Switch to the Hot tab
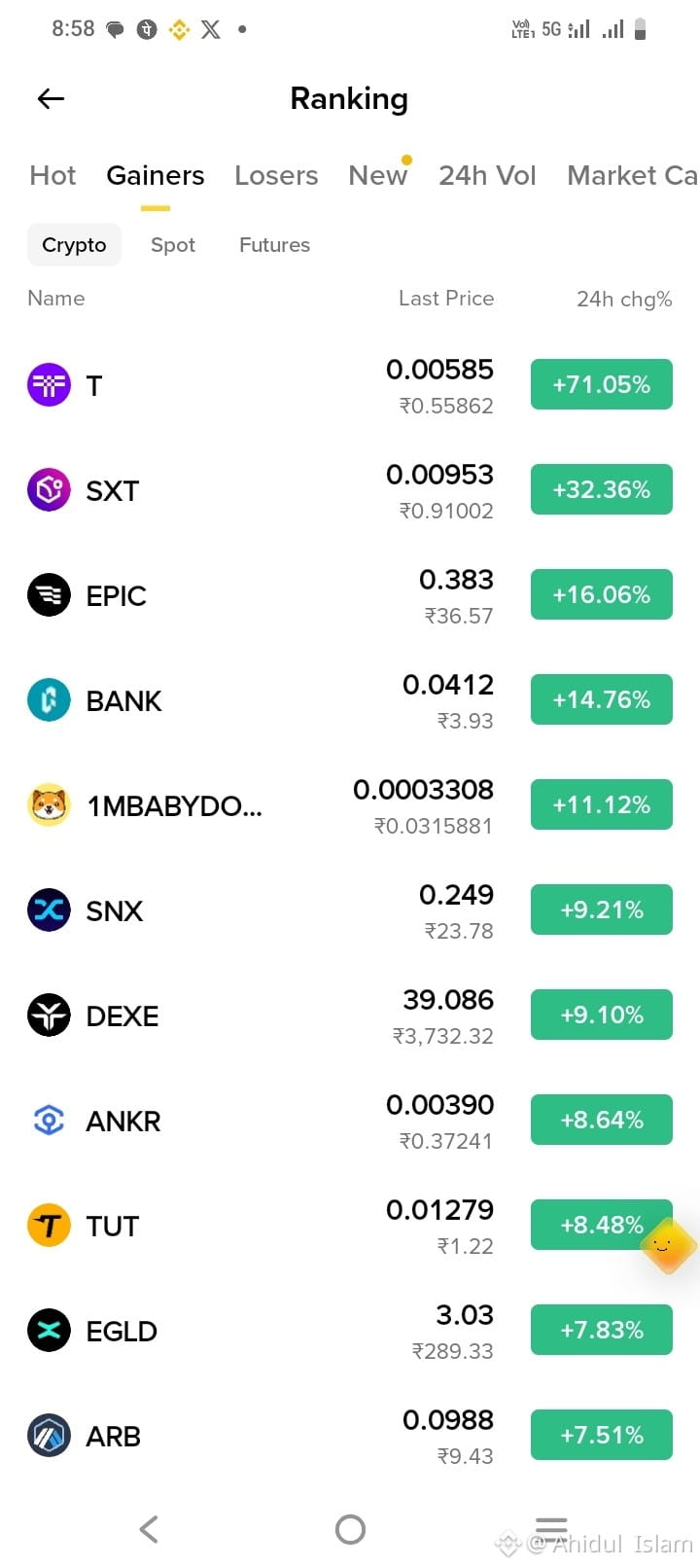This screenshot has width=700, height=1568. [52, 175]
